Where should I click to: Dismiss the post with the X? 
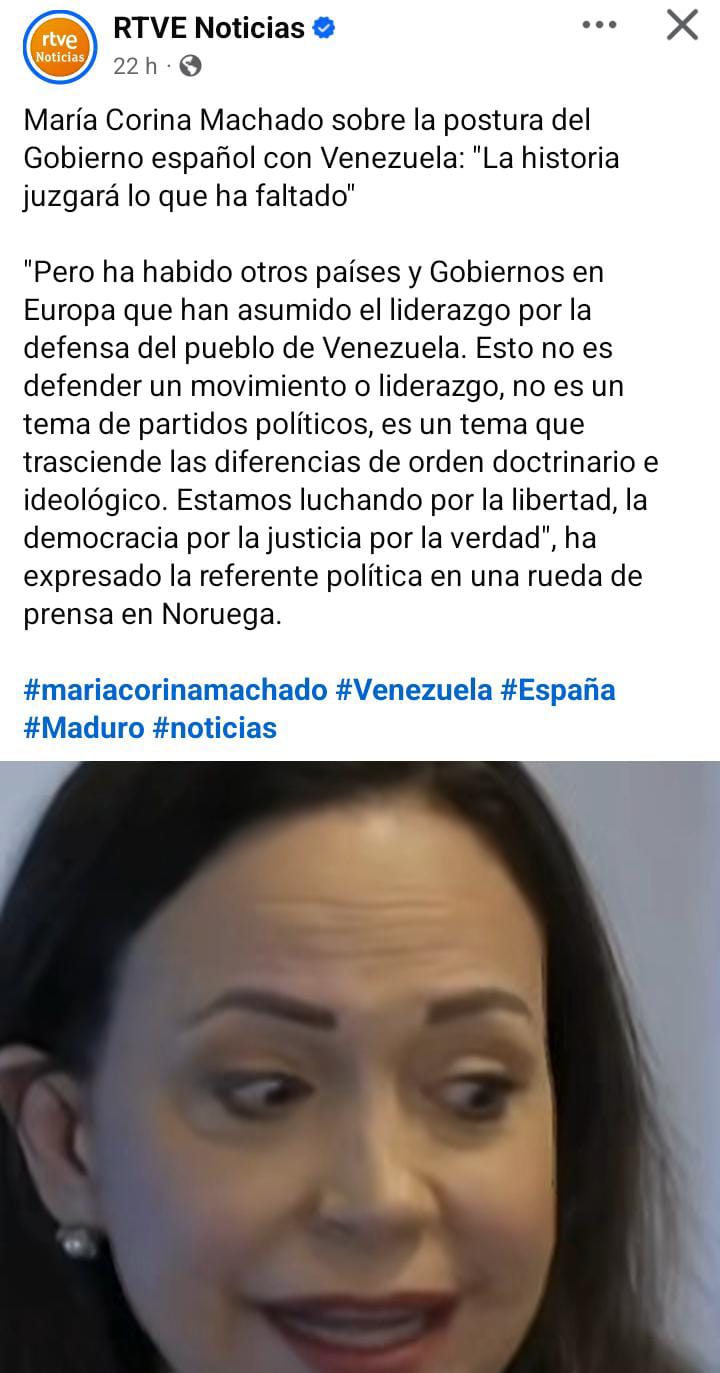(682, 25)
